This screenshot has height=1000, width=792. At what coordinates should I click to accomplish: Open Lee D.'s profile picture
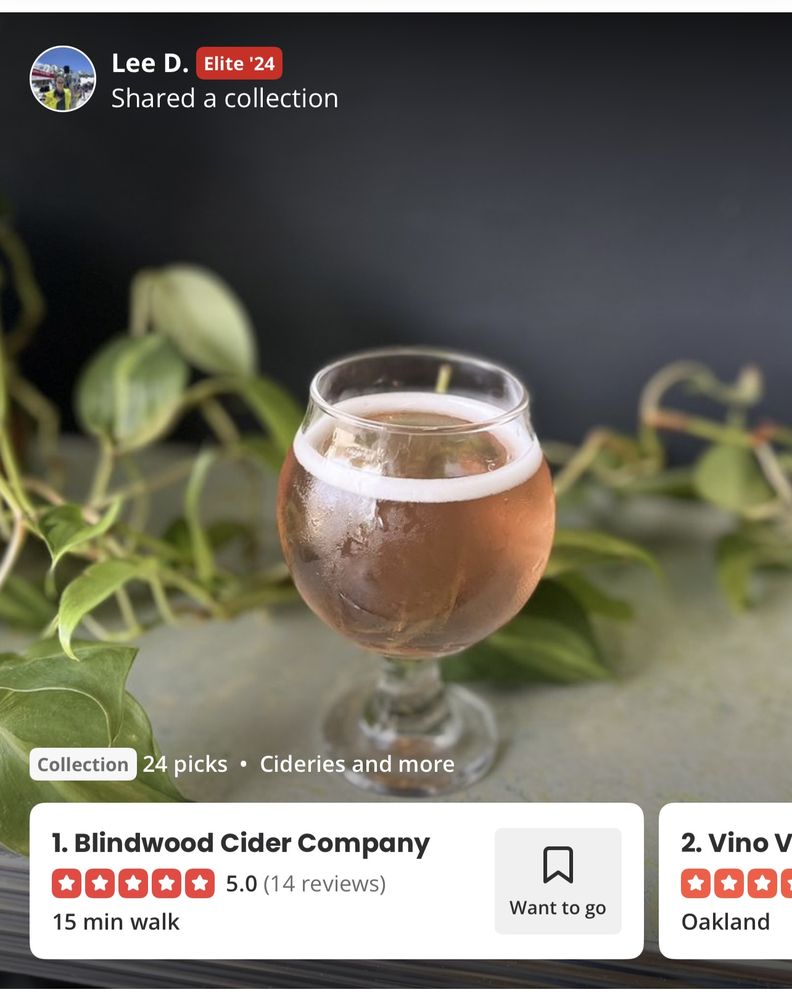(x=63, y=79)
